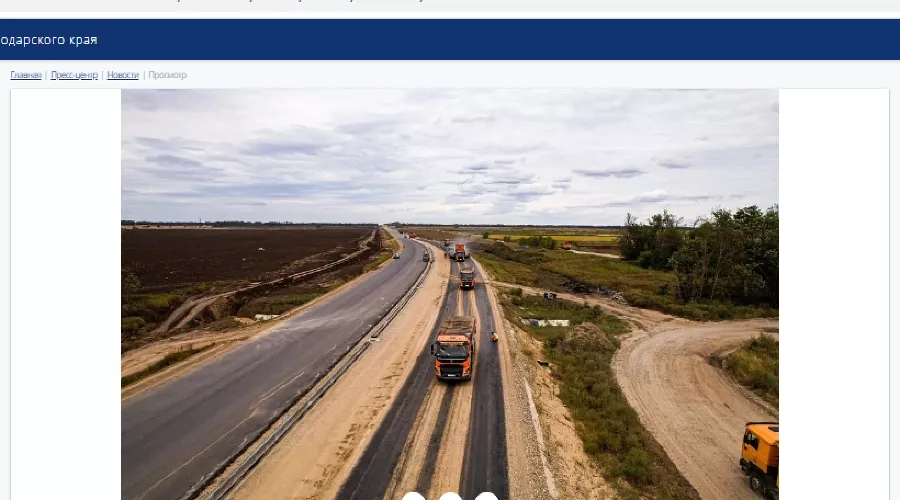Select the middle slide indicator dot

click(450, 497)
